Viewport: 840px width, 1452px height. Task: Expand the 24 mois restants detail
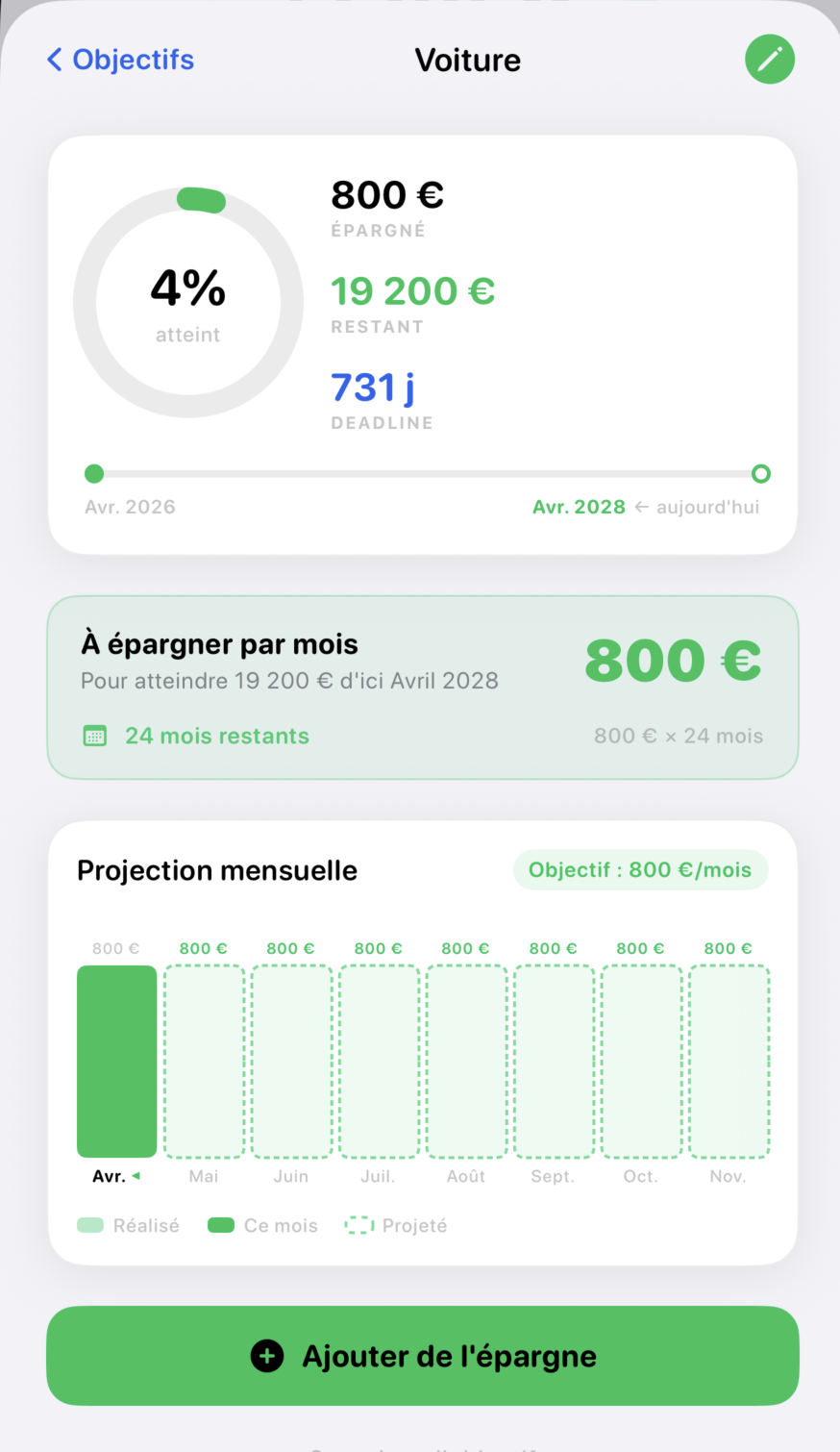pos(217,735)
